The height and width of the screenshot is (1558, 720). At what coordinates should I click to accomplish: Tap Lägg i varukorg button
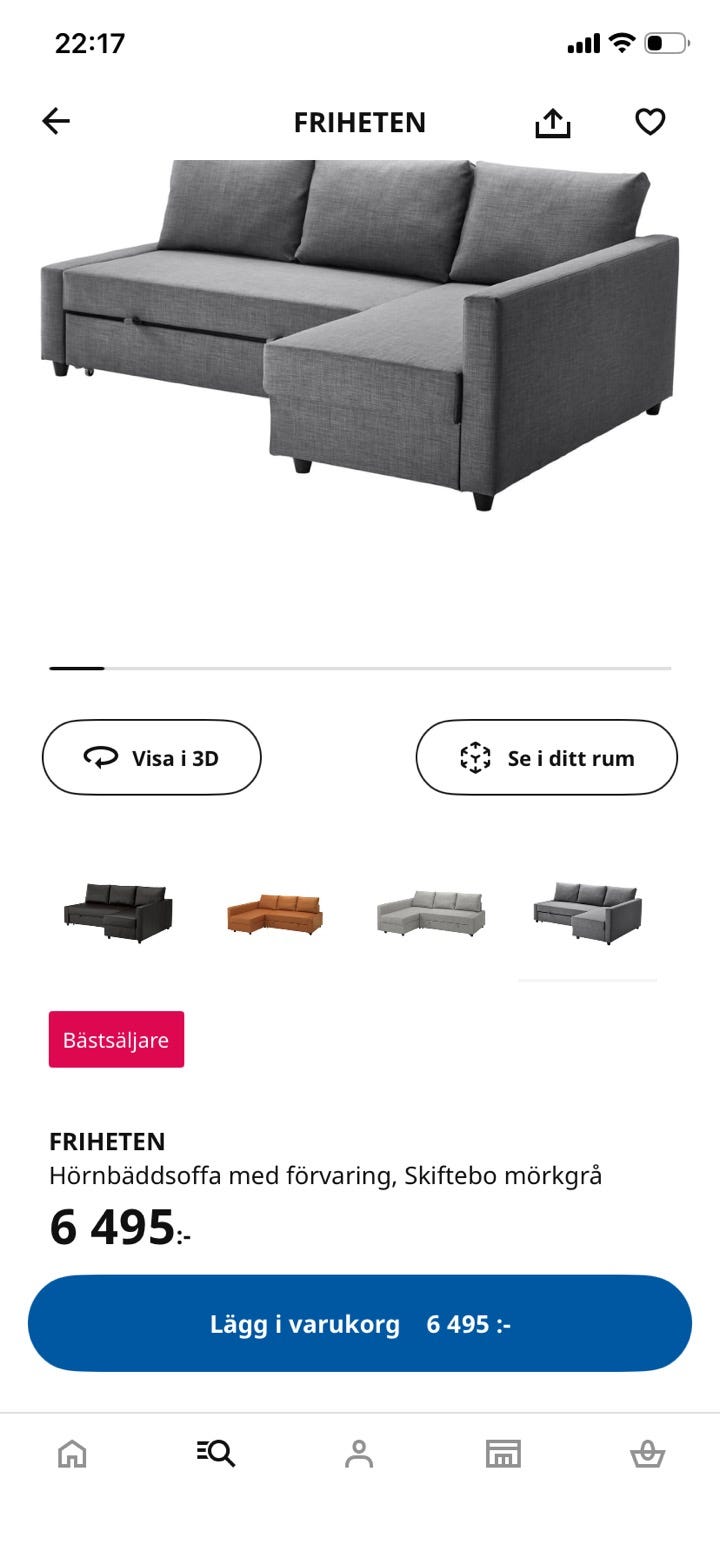[360, 1324]
